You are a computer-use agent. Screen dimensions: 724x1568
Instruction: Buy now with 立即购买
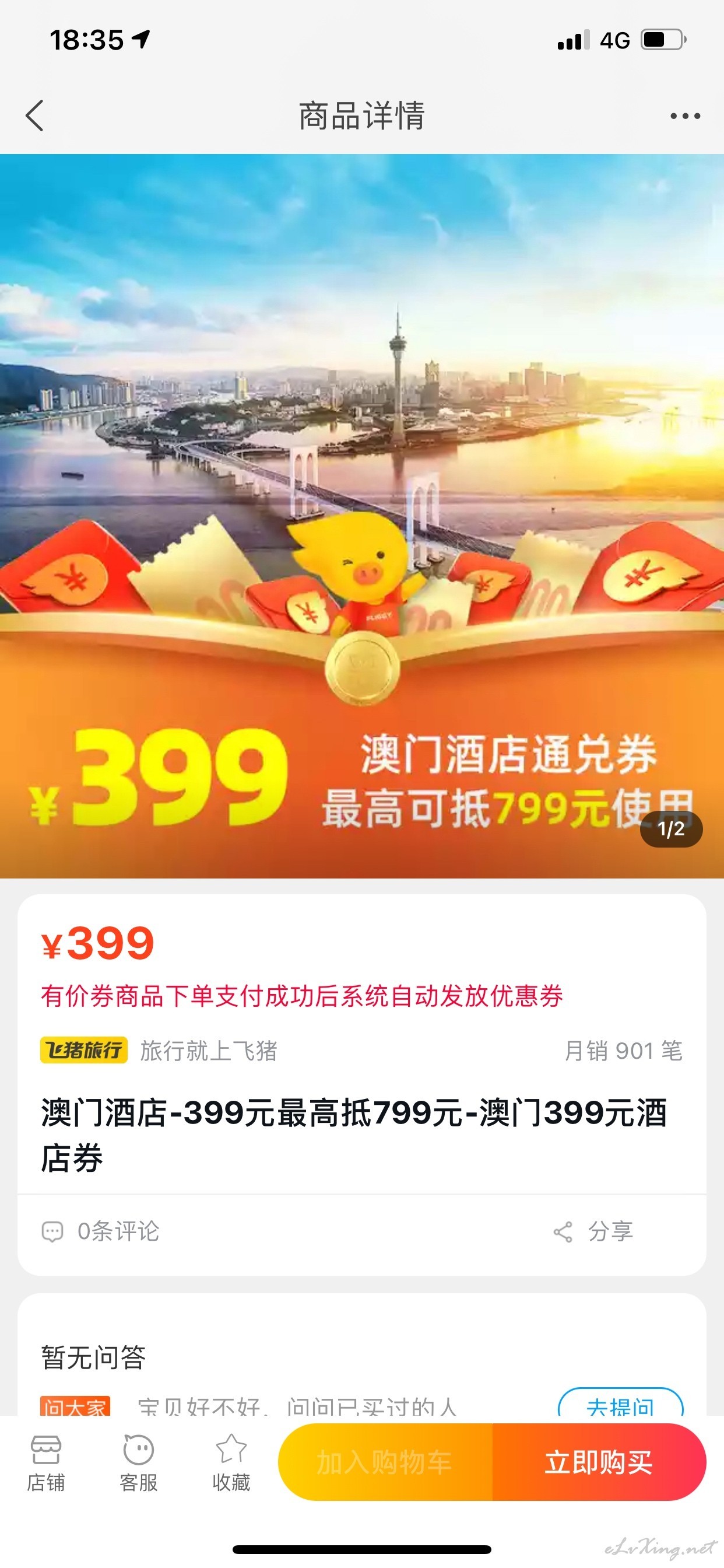[599, 1462]
